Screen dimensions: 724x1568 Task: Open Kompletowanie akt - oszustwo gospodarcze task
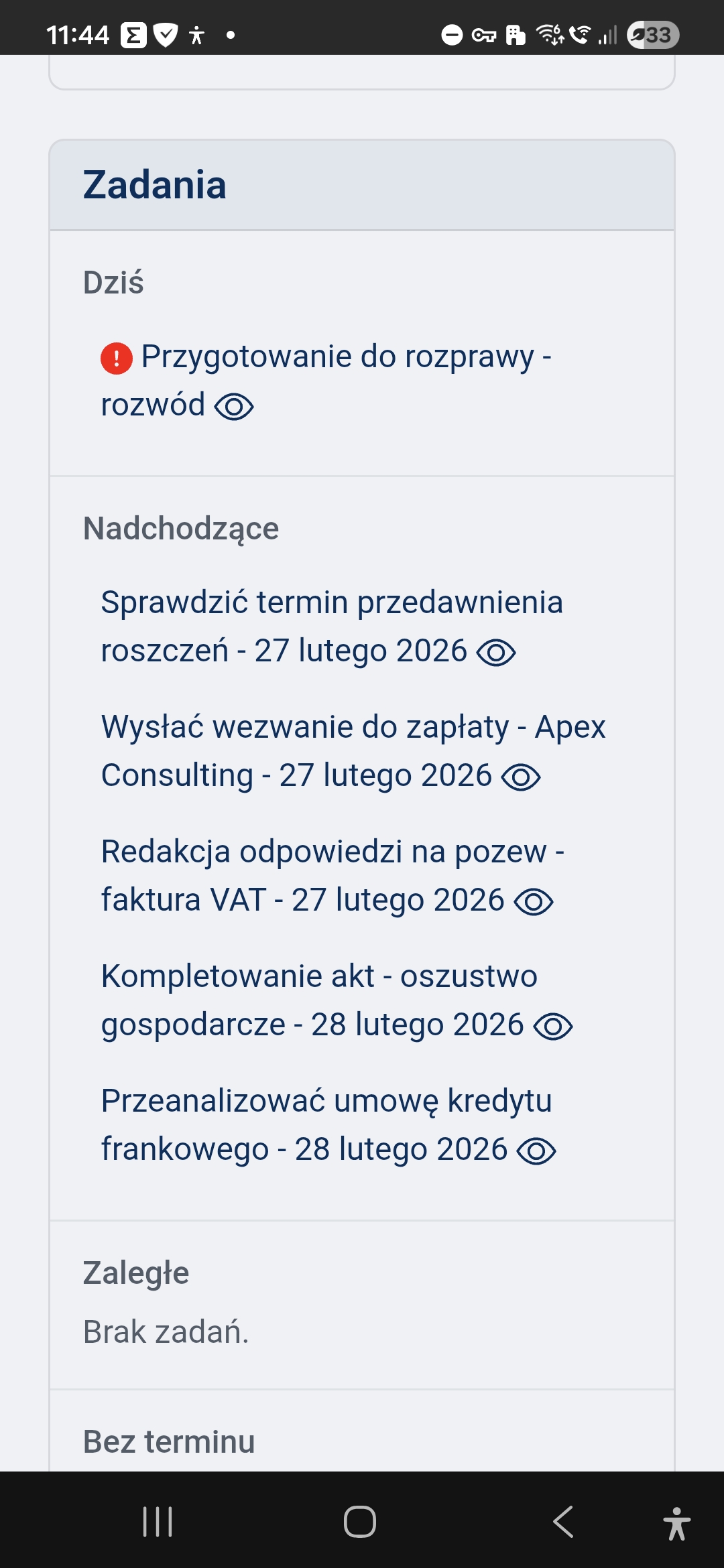coord(319,976)
